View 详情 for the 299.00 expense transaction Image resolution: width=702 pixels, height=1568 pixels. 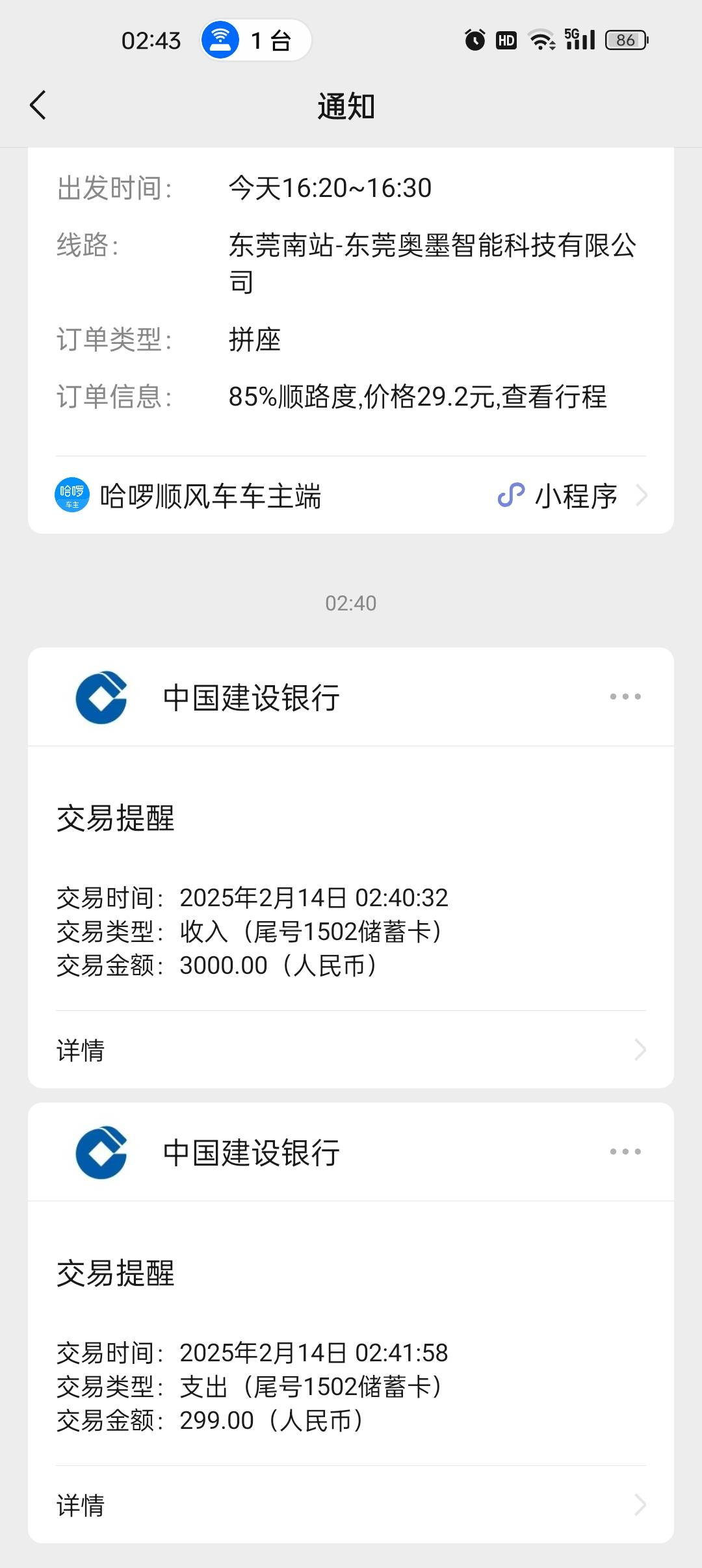pyautogui.click(x=351, y=1505)
